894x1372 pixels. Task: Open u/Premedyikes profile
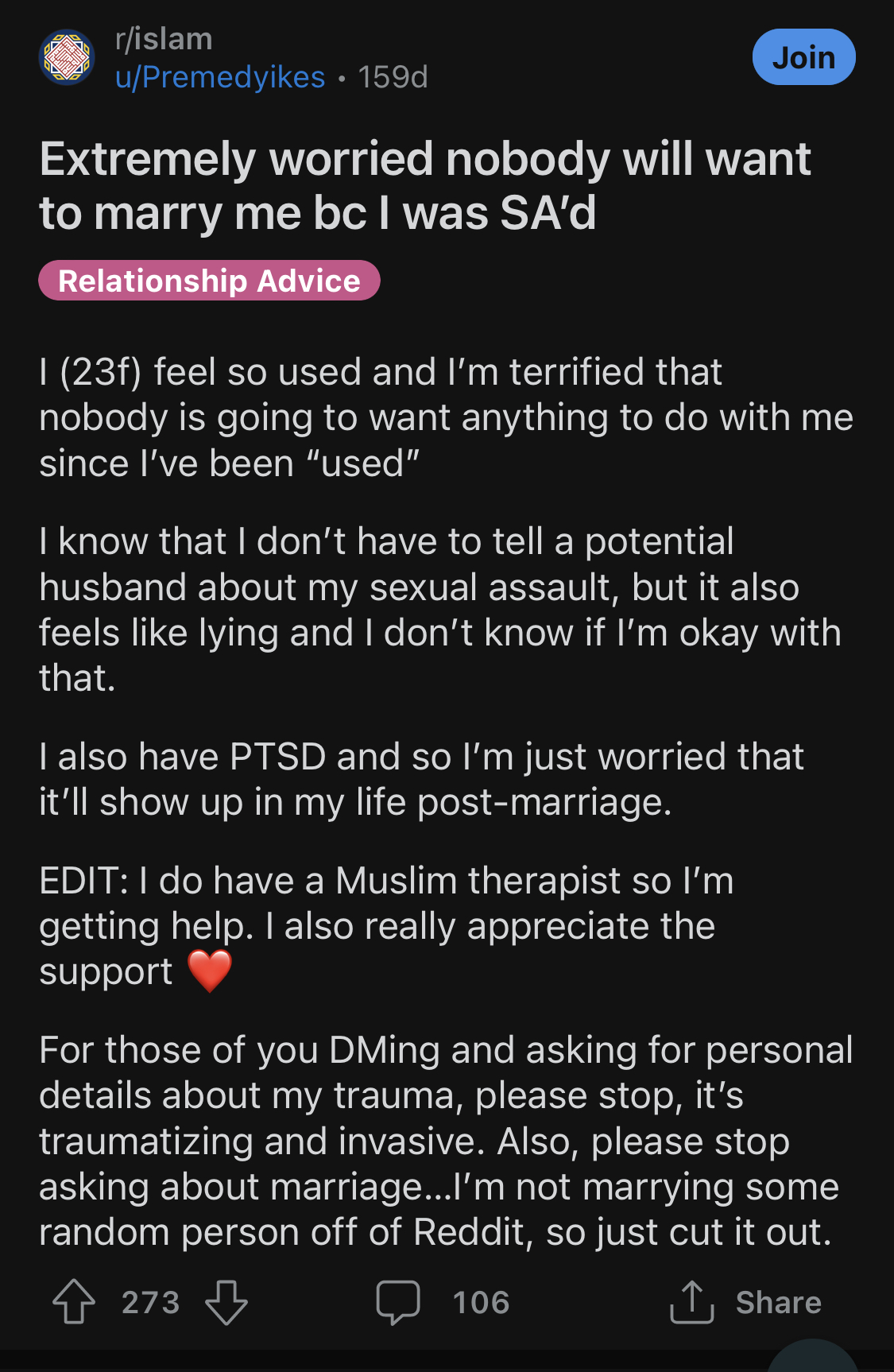coord(220,77)
